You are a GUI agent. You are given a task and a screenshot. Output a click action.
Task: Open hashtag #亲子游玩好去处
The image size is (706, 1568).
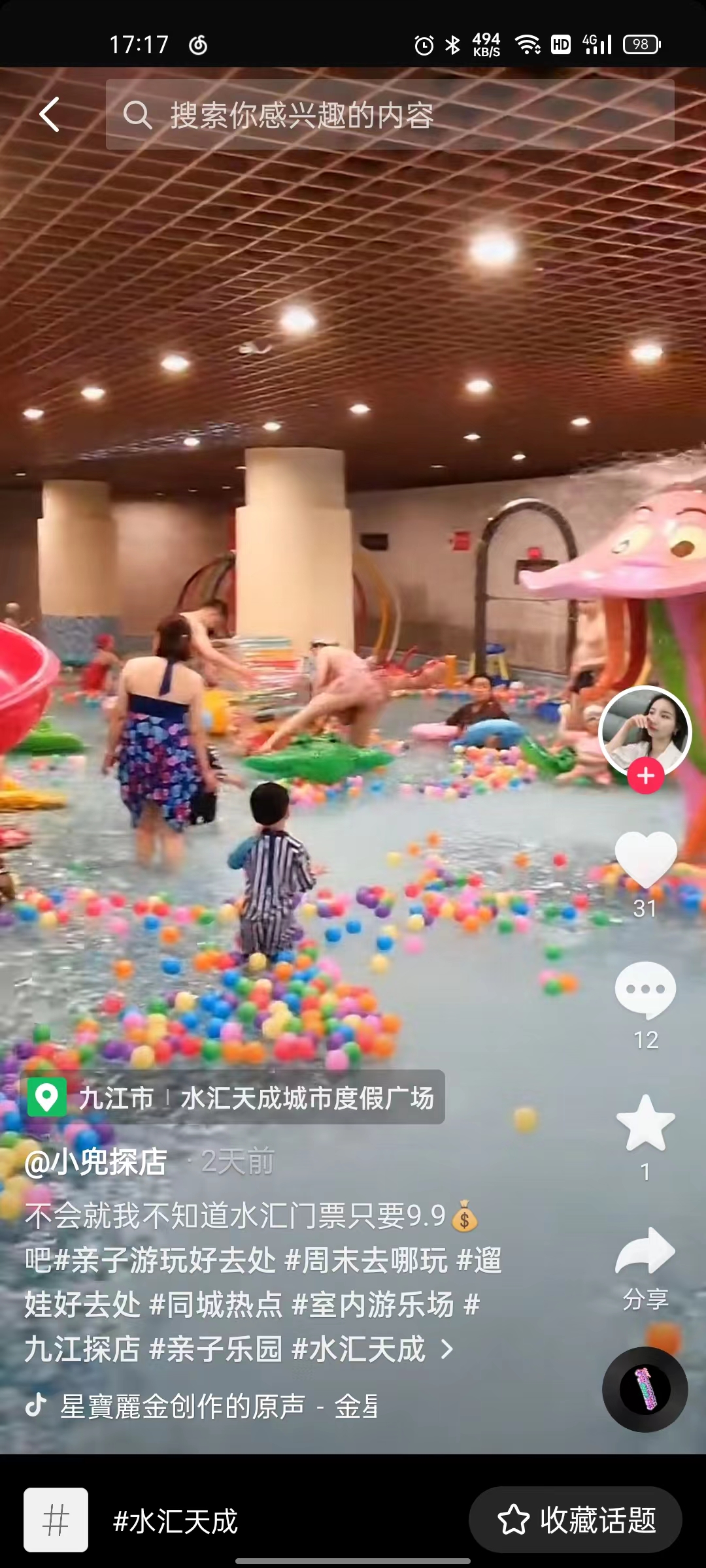click(165, 1260)
